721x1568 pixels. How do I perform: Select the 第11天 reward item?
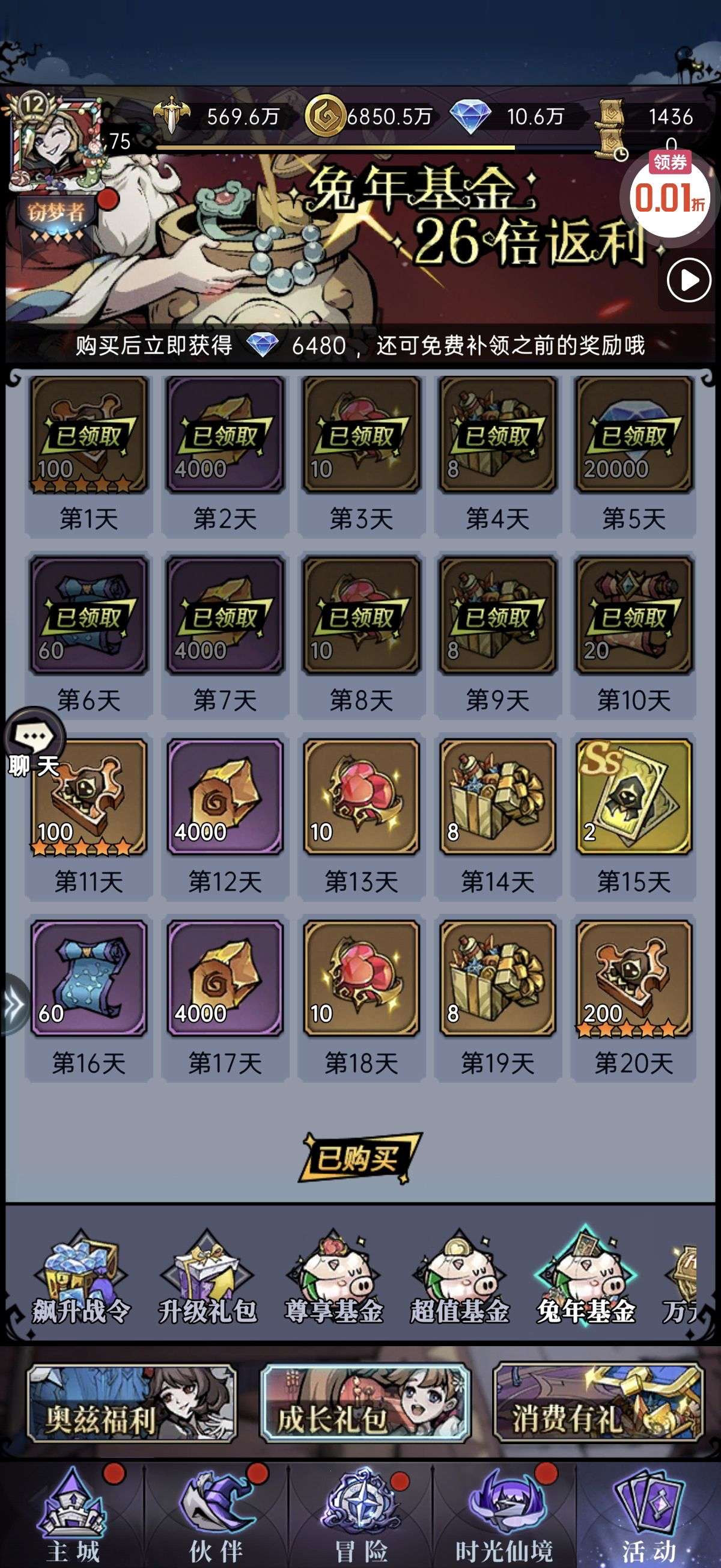click(89, 797)
